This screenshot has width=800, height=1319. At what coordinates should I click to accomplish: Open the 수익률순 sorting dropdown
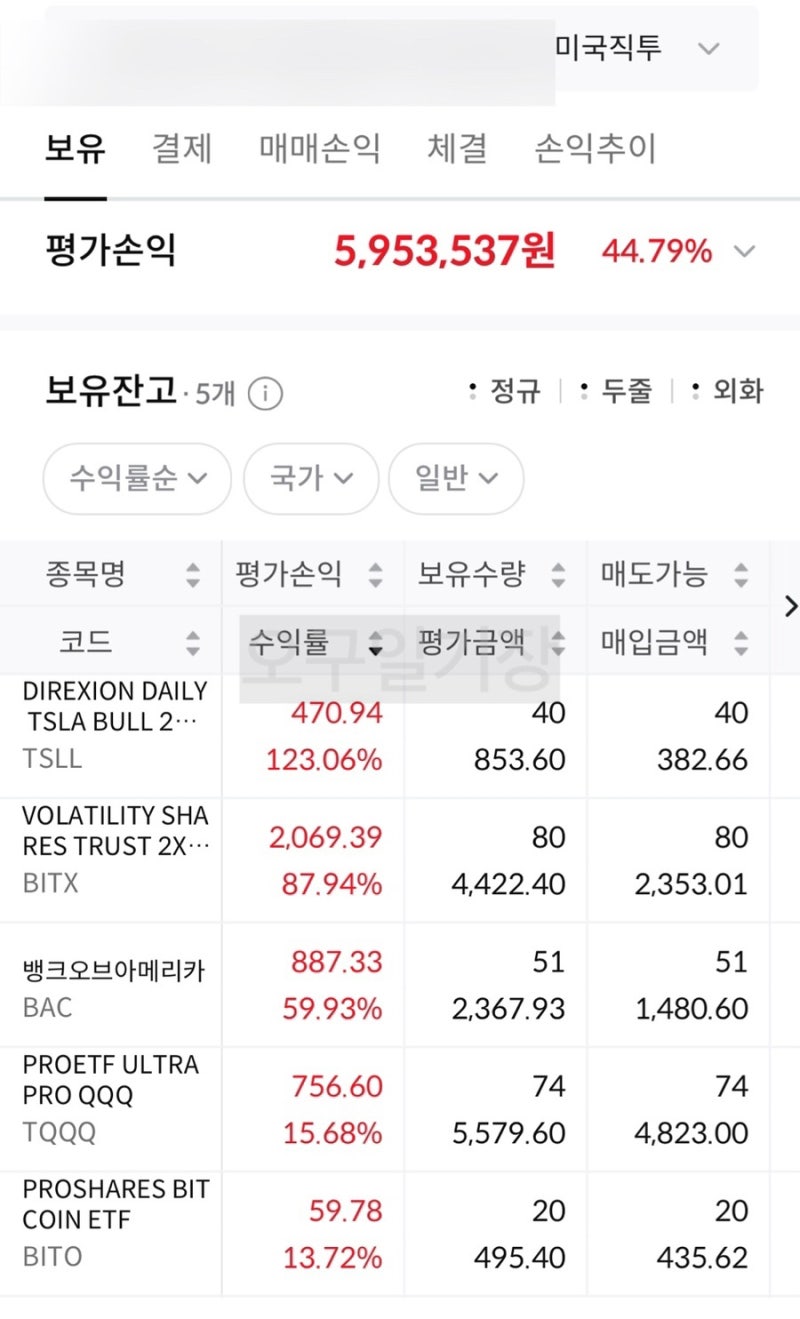tap(136, 479)
